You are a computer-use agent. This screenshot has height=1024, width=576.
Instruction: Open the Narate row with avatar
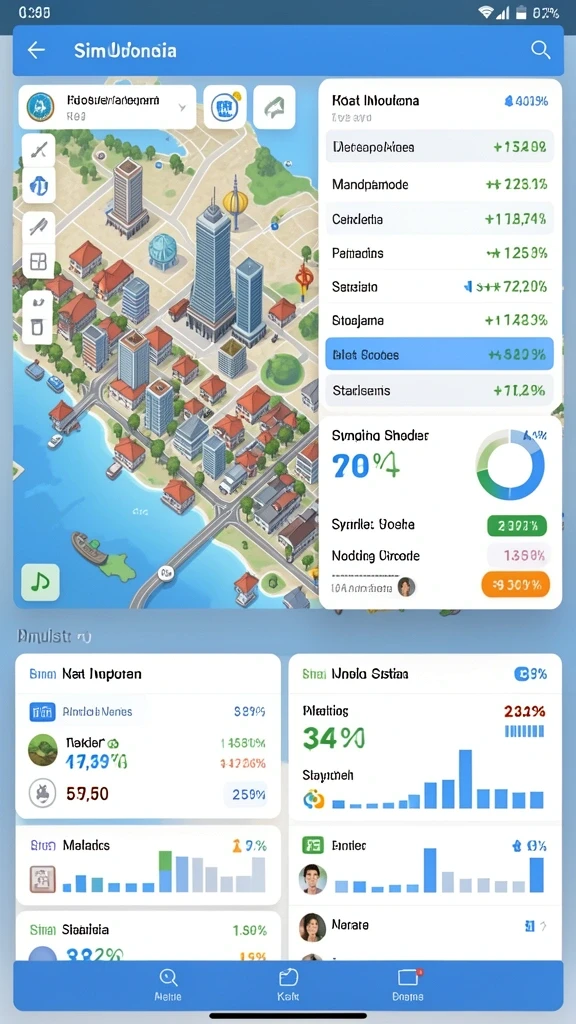[425, 926]
